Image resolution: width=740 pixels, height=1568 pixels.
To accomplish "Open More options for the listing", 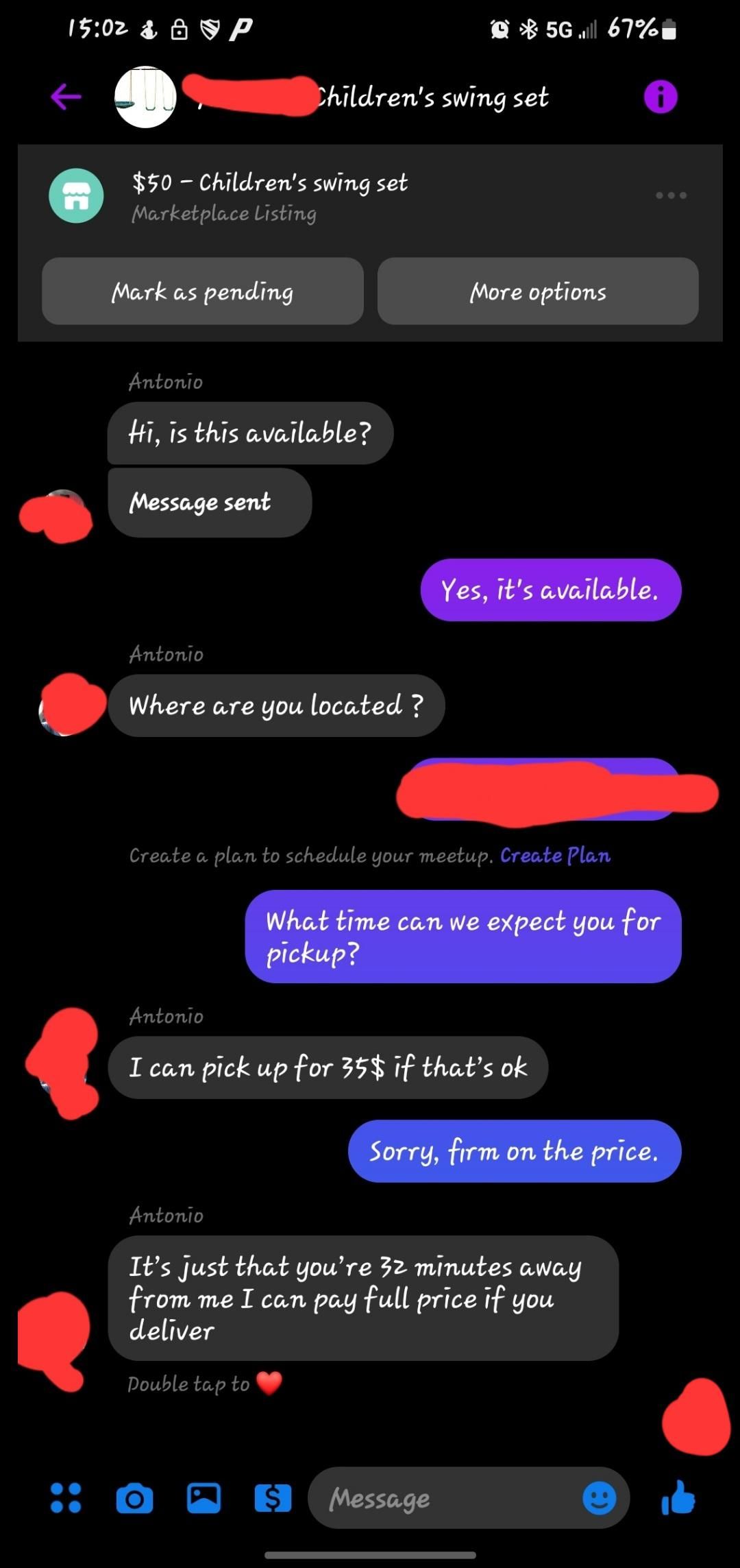I will [538, 291].
